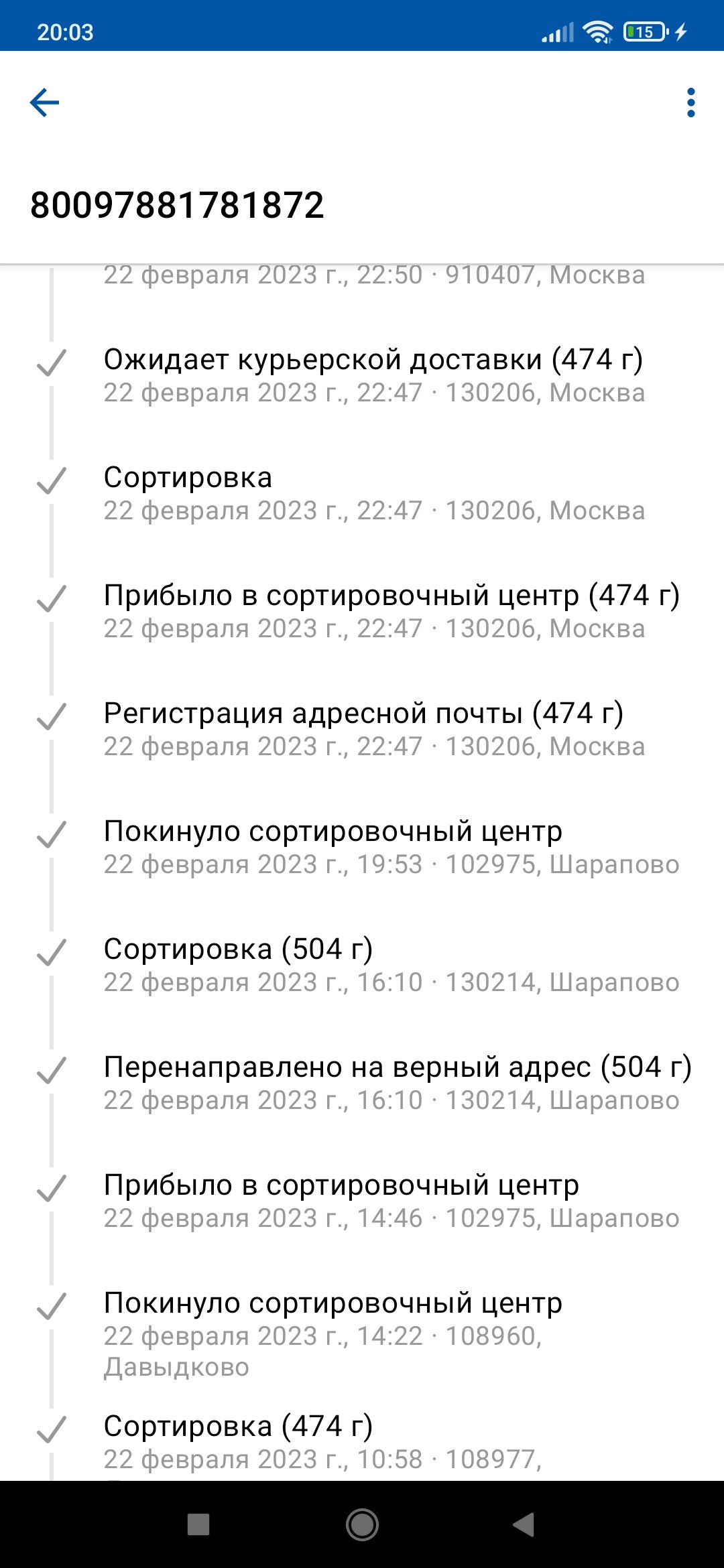The image size is (724, 1568).
Task: Open recent apps via square button
Action: coord(198,1524)
